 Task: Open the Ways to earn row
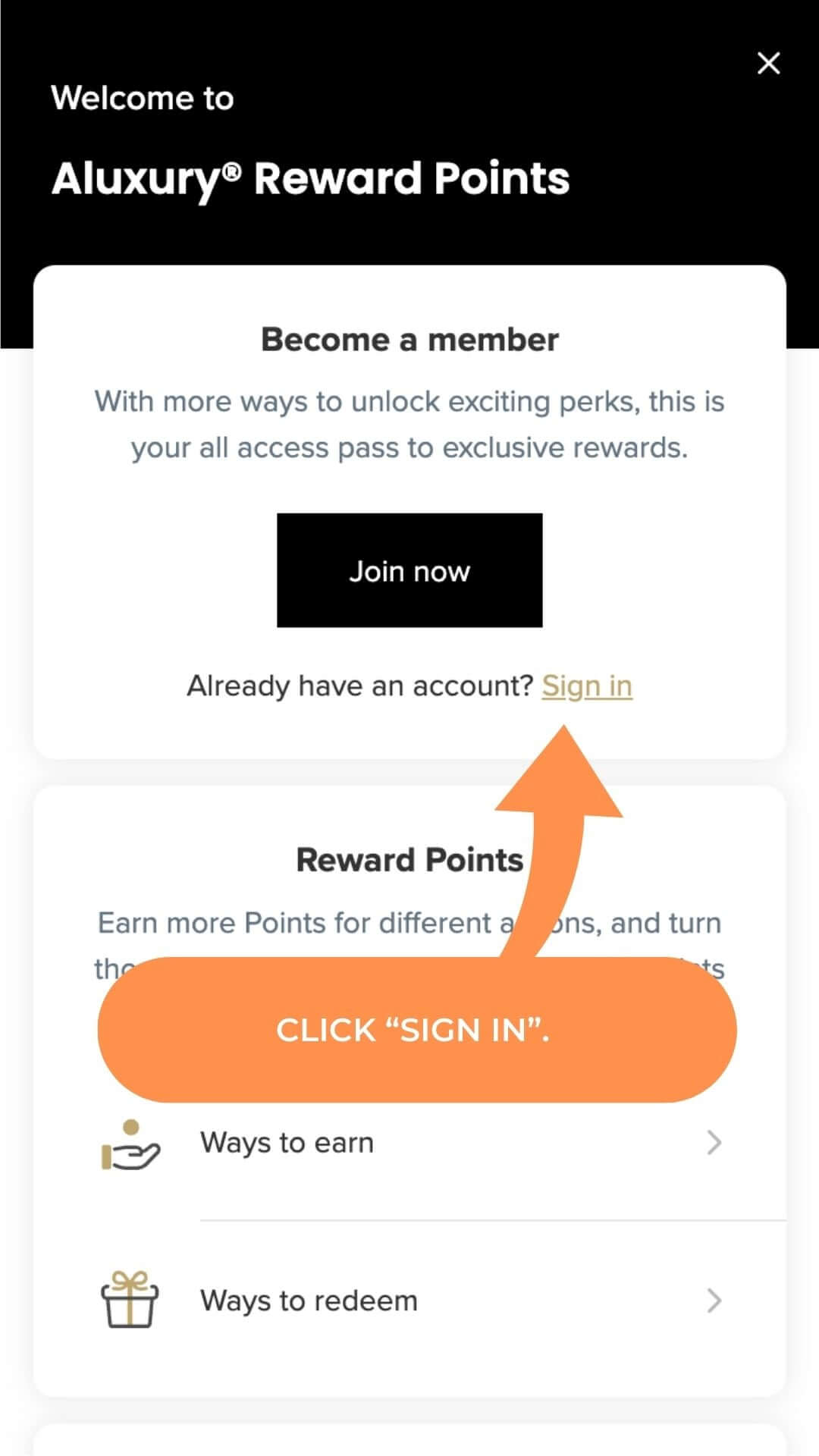pos(409,1143)
